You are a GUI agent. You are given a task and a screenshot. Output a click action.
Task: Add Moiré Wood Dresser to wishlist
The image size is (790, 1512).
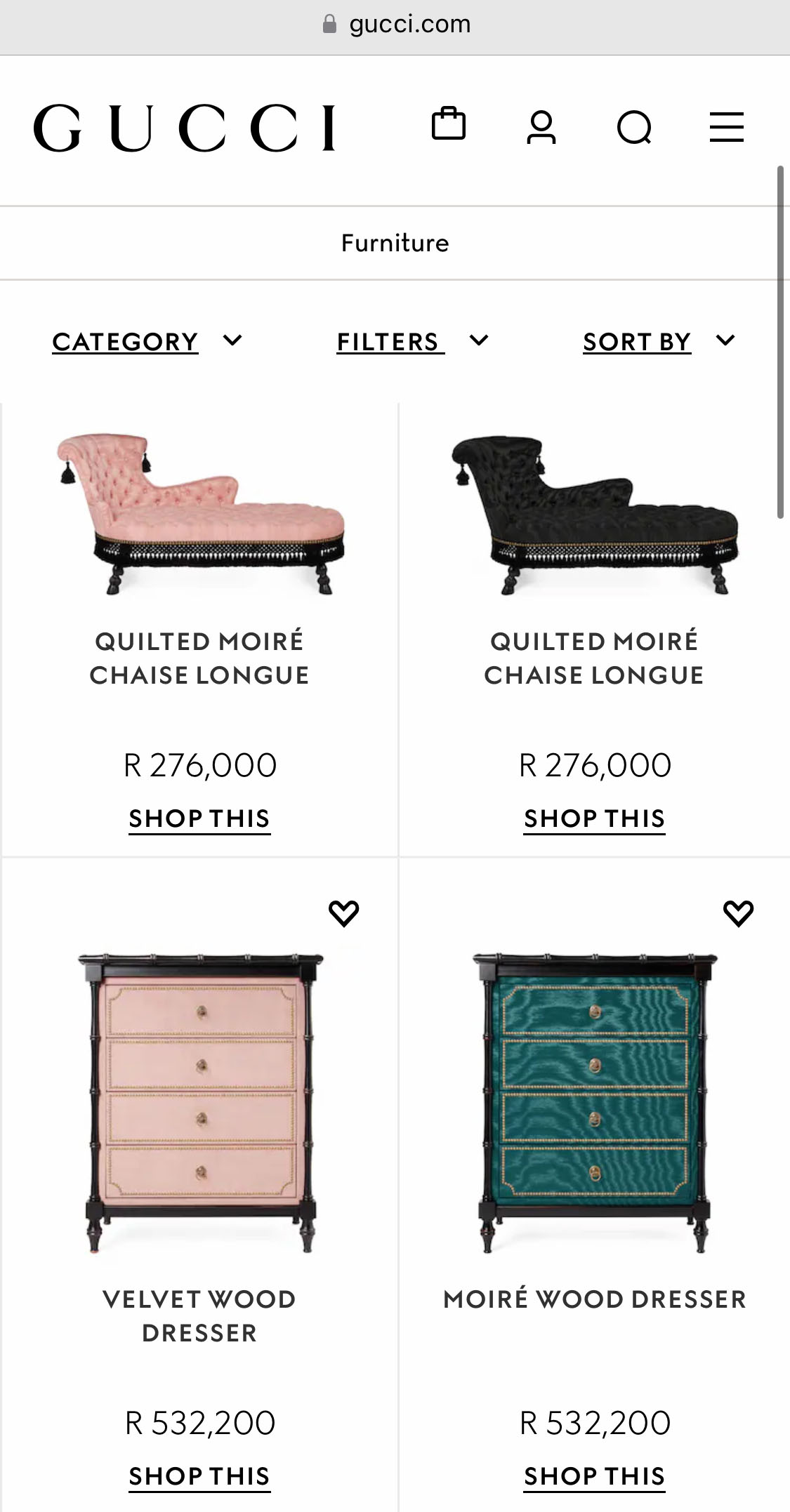tap(738, 913)
